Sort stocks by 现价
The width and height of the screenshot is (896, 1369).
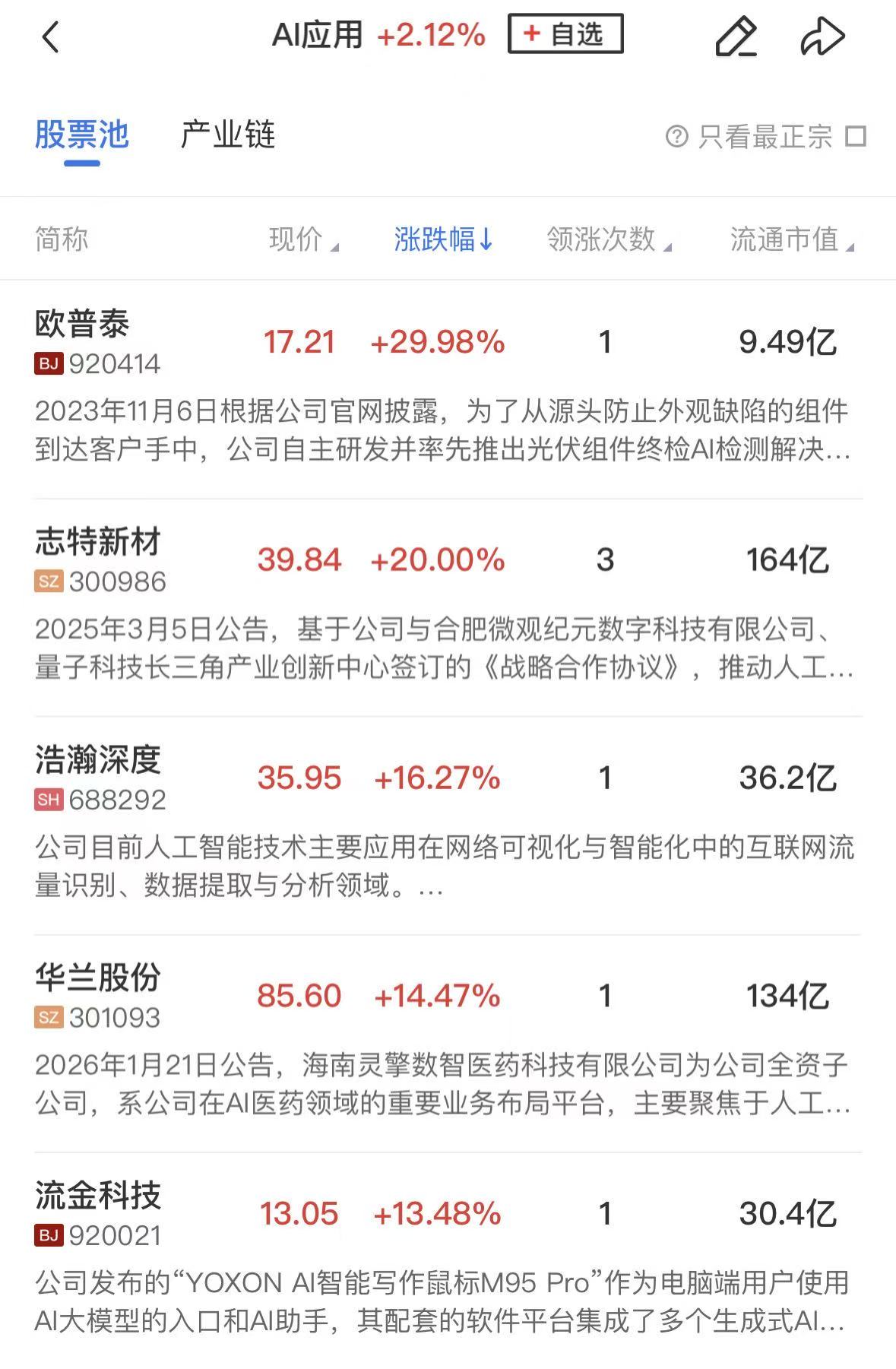coord(303,239)
